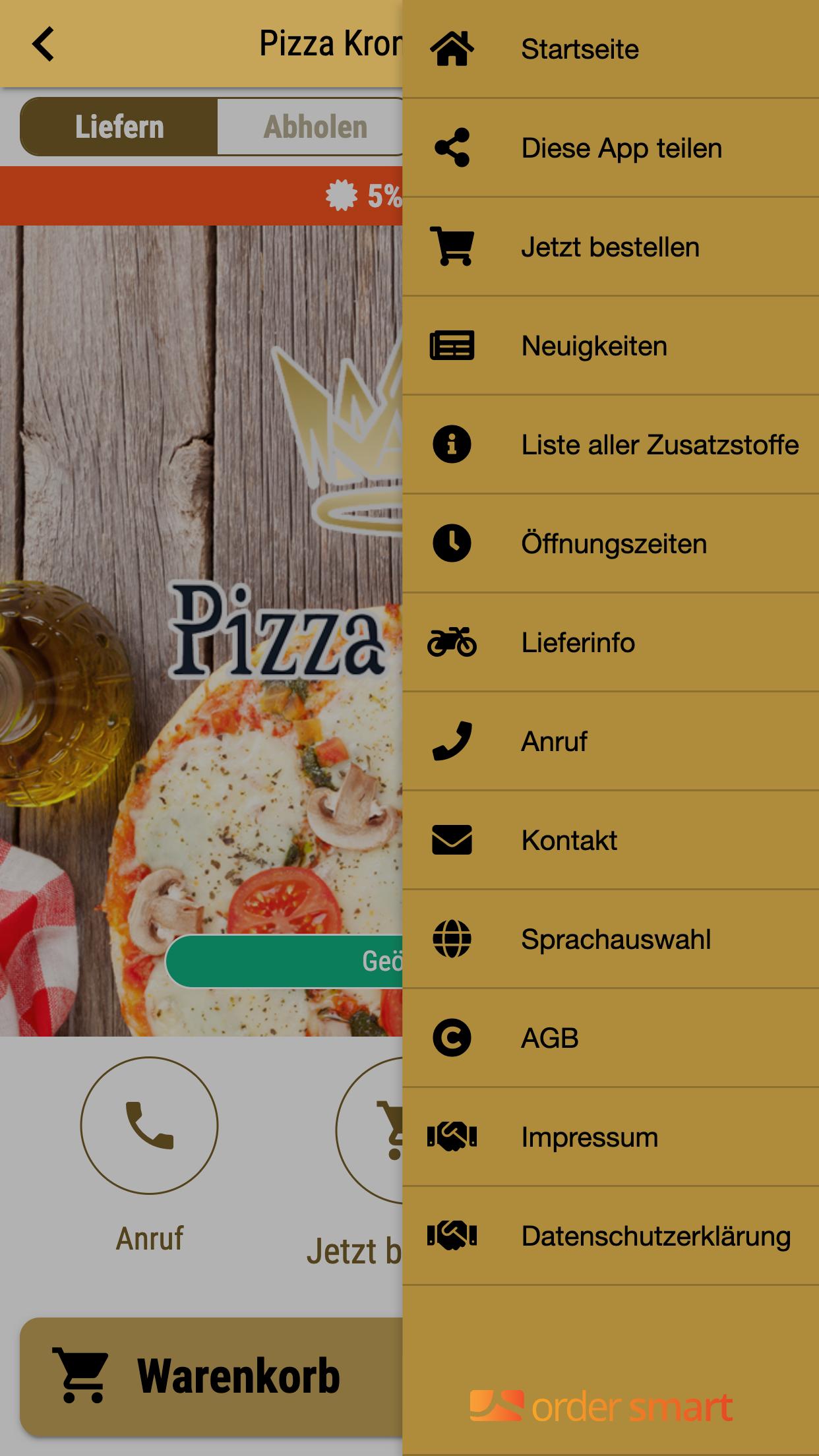Image resolution: width=819 pixels, height=1456 pixels.
Task: Open Impressum
Action: click(611, 1137)
